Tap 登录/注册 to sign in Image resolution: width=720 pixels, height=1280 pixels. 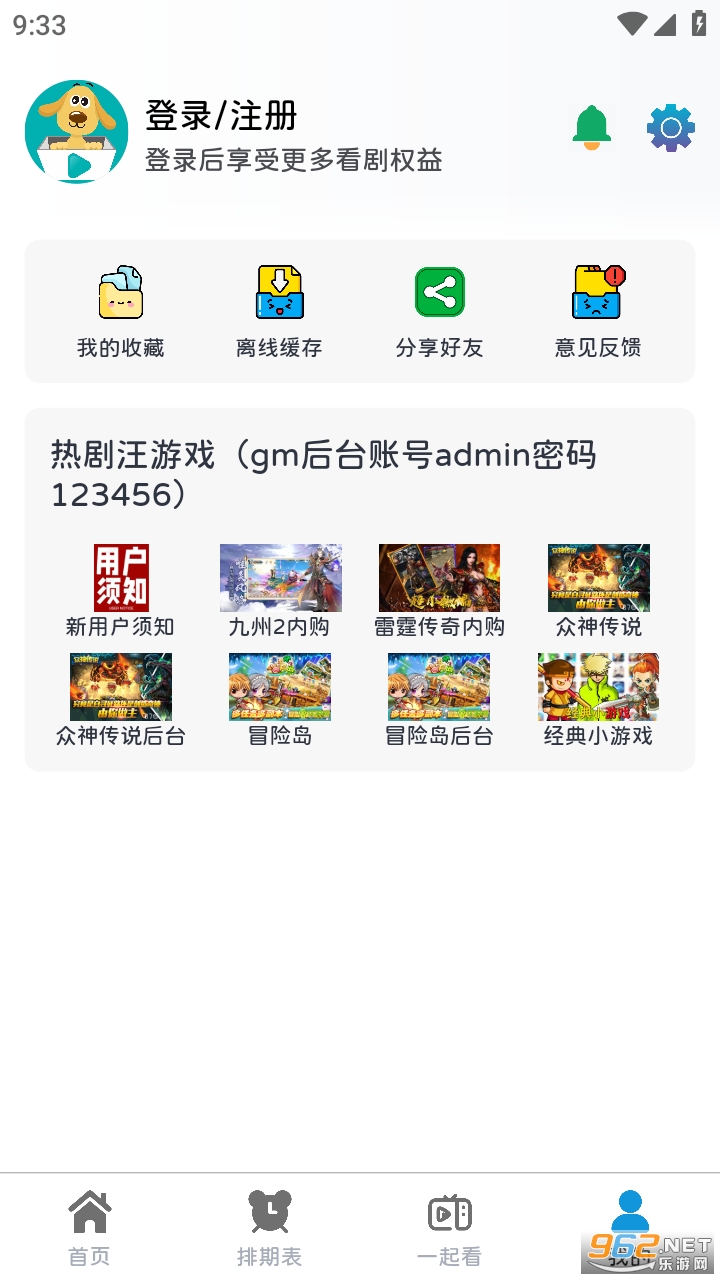tap(221, 116)
